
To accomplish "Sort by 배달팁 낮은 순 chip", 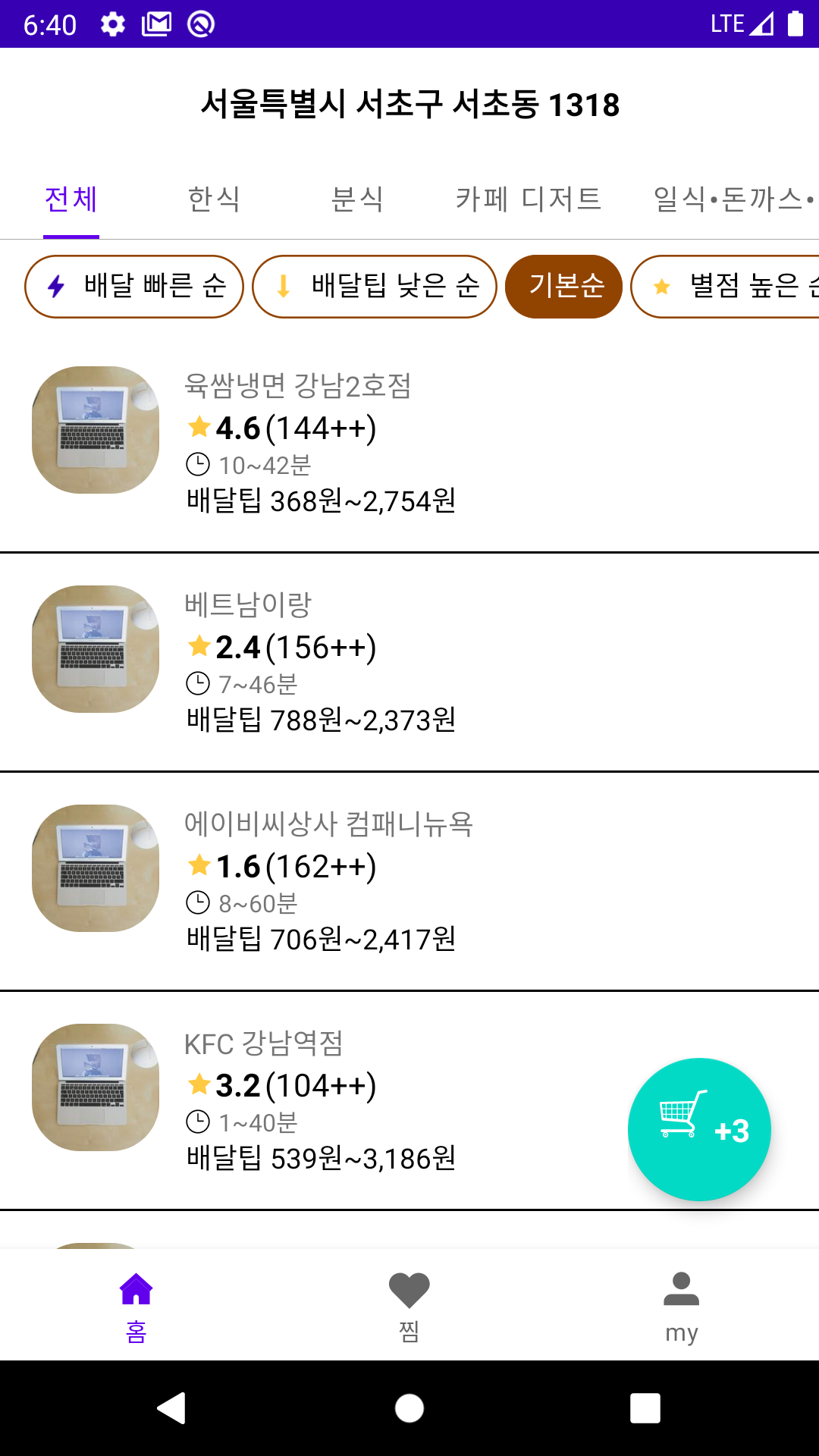I will point(375,287).
